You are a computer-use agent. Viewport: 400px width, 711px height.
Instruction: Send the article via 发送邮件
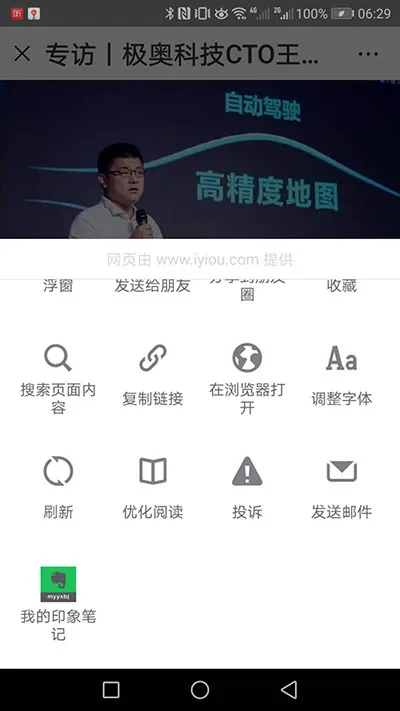(x=341, y=488)
